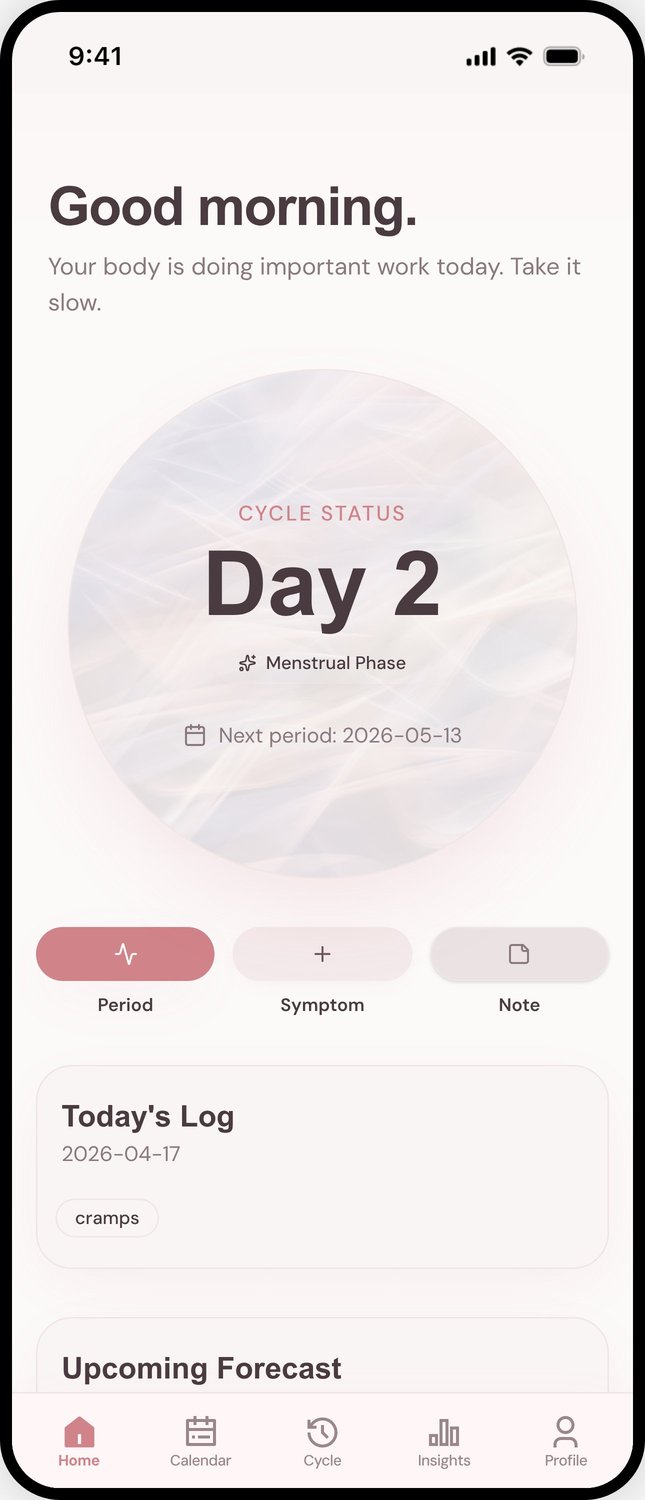Switch to the Profile tab
Viewport: 645px width, 1500px height.
pyautogui.click(x=566, y=1441)
